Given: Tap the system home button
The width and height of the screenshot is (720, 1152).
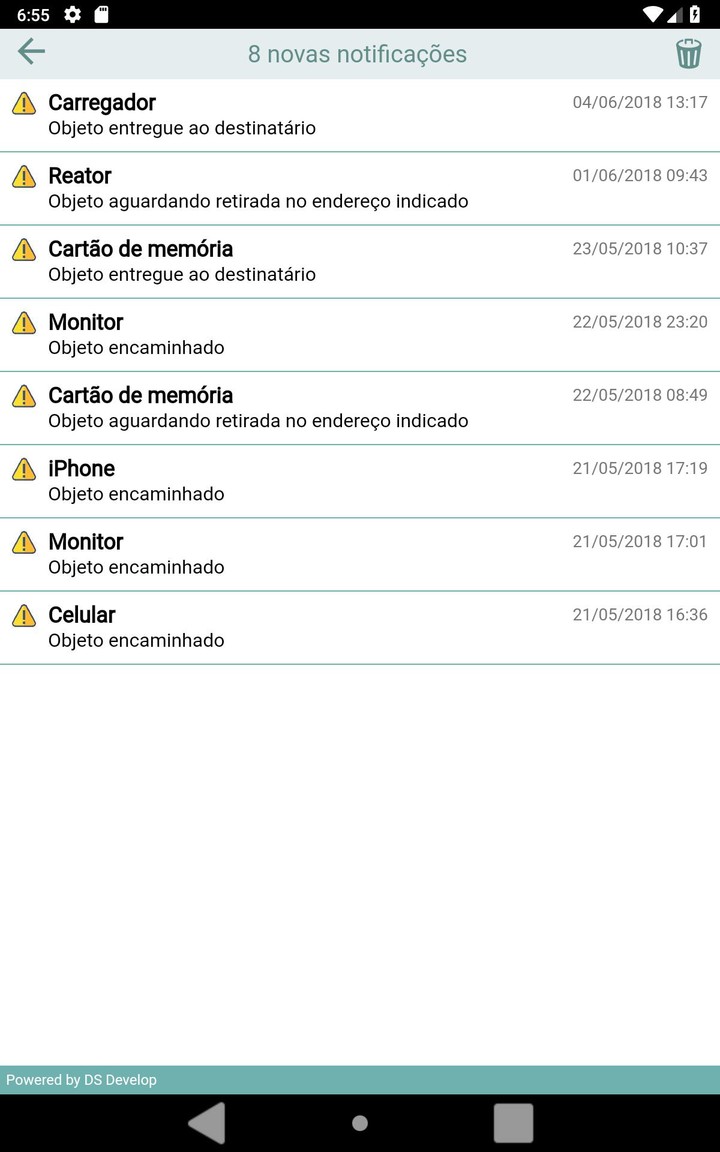Looking at the screenshot, I should click(360, 1123).
